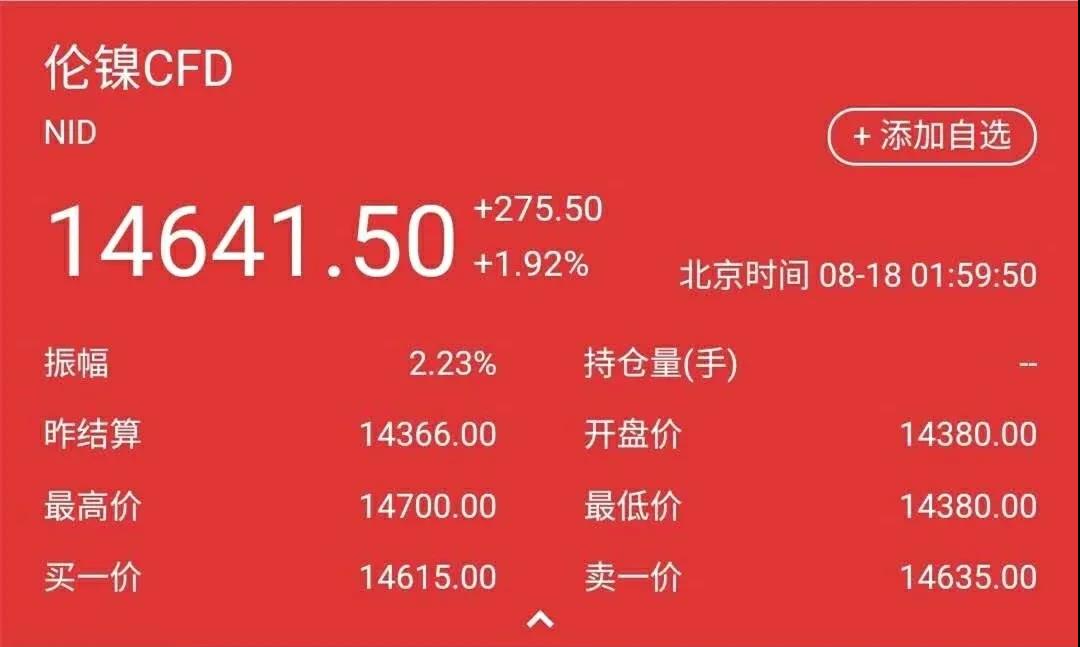Add 伦镍CFD to watchlist with 添加自选

click(931, 136)
